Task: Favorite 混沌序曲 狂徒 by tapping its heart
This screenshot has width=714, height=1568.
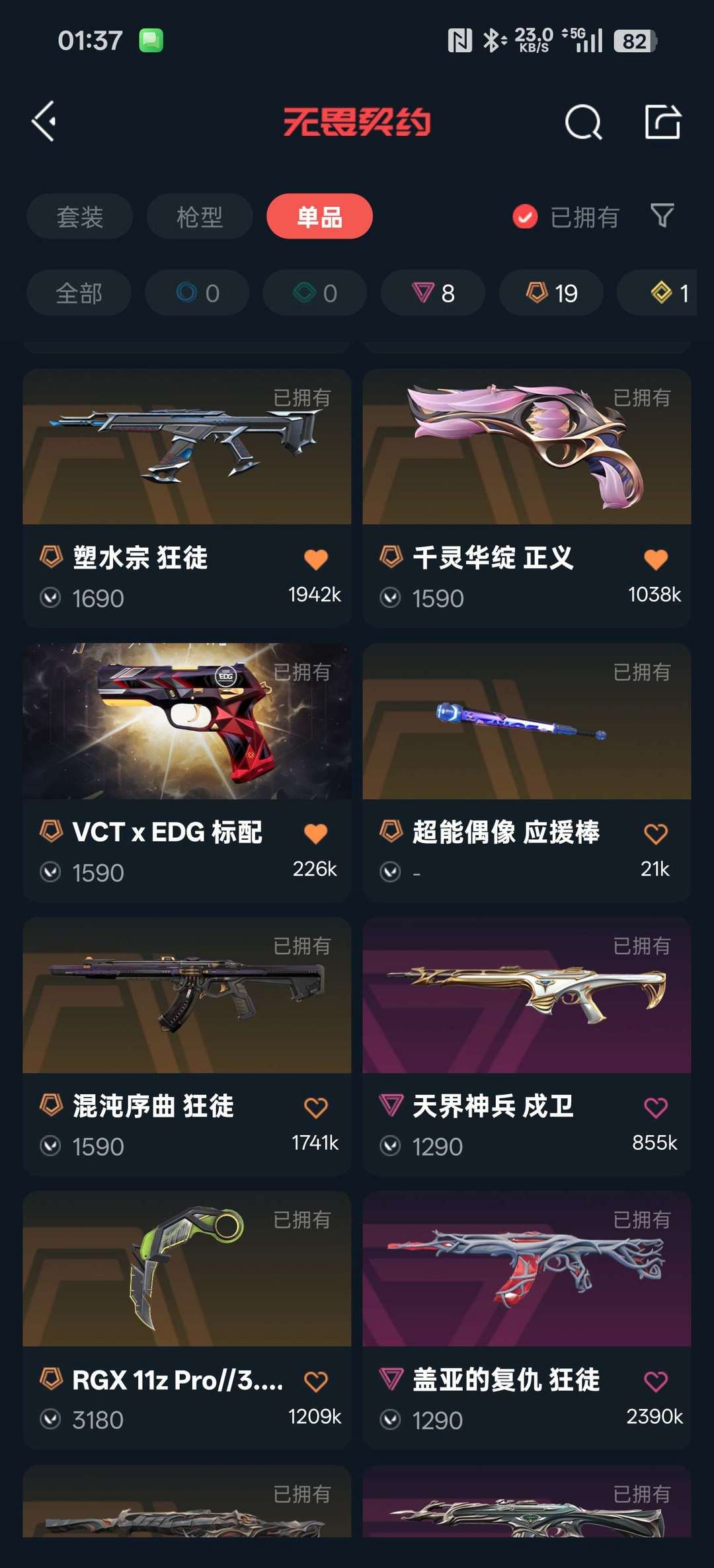Action: [x=317, y=1107]
